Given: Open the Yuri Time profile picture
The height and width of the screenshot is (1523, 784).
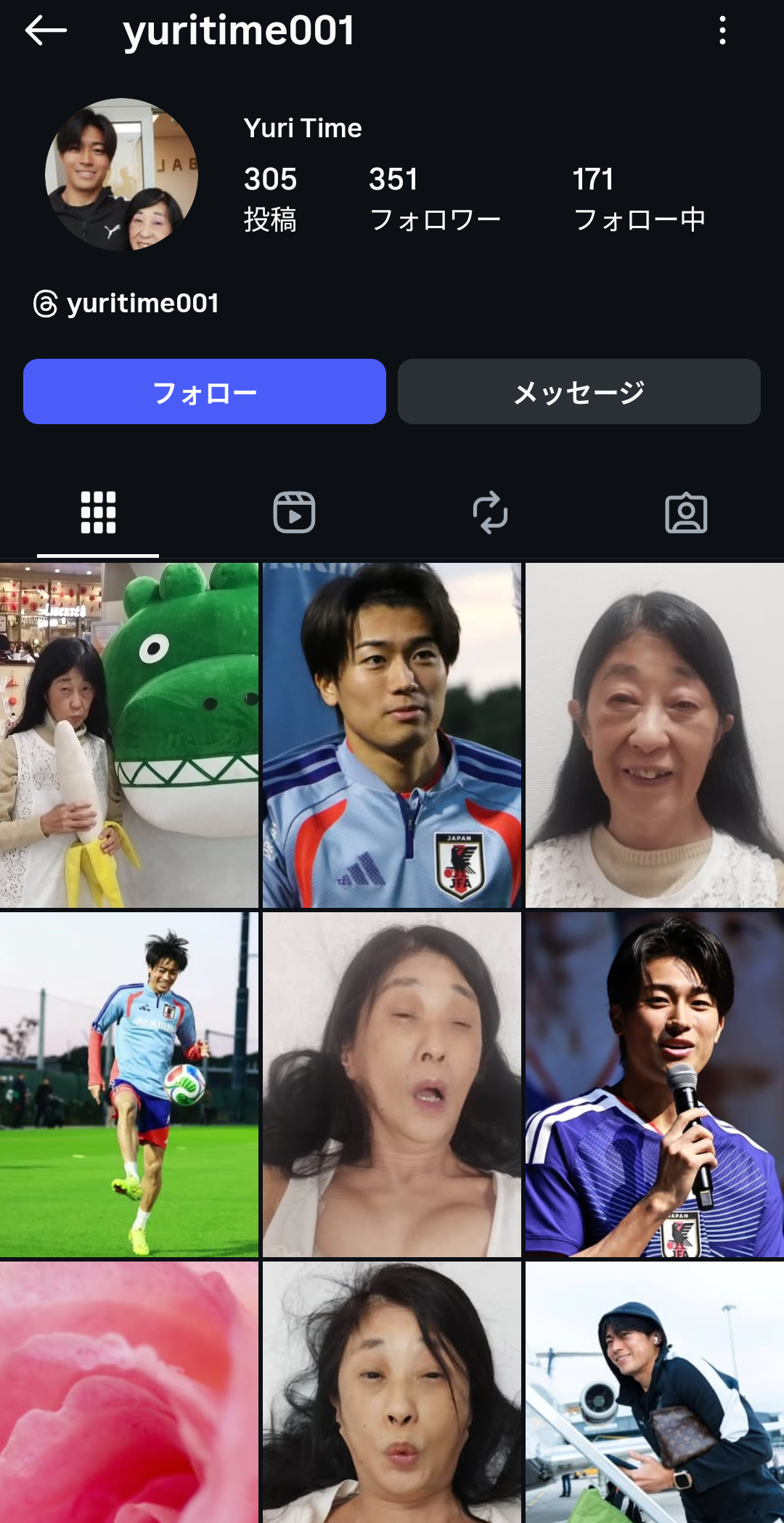Looking at the screenshot, I should [x=121, y=174].
